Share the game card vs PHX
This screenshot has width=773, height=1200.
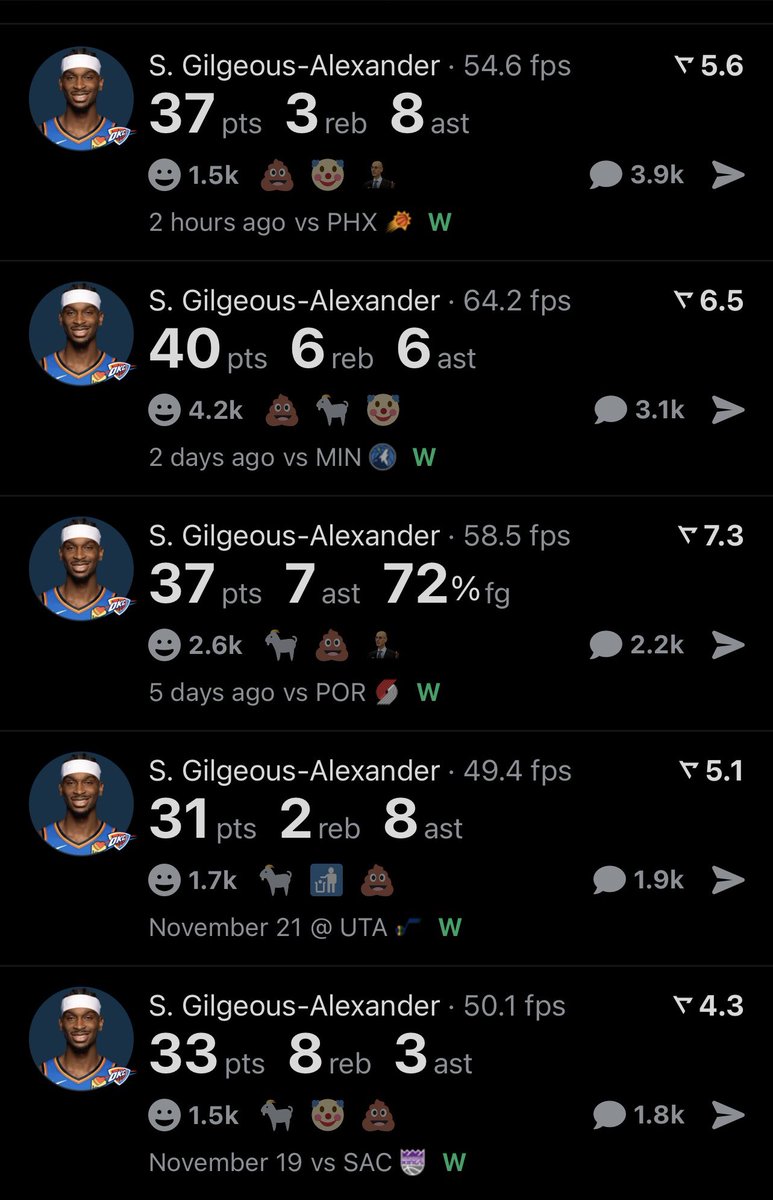[728, 176]
